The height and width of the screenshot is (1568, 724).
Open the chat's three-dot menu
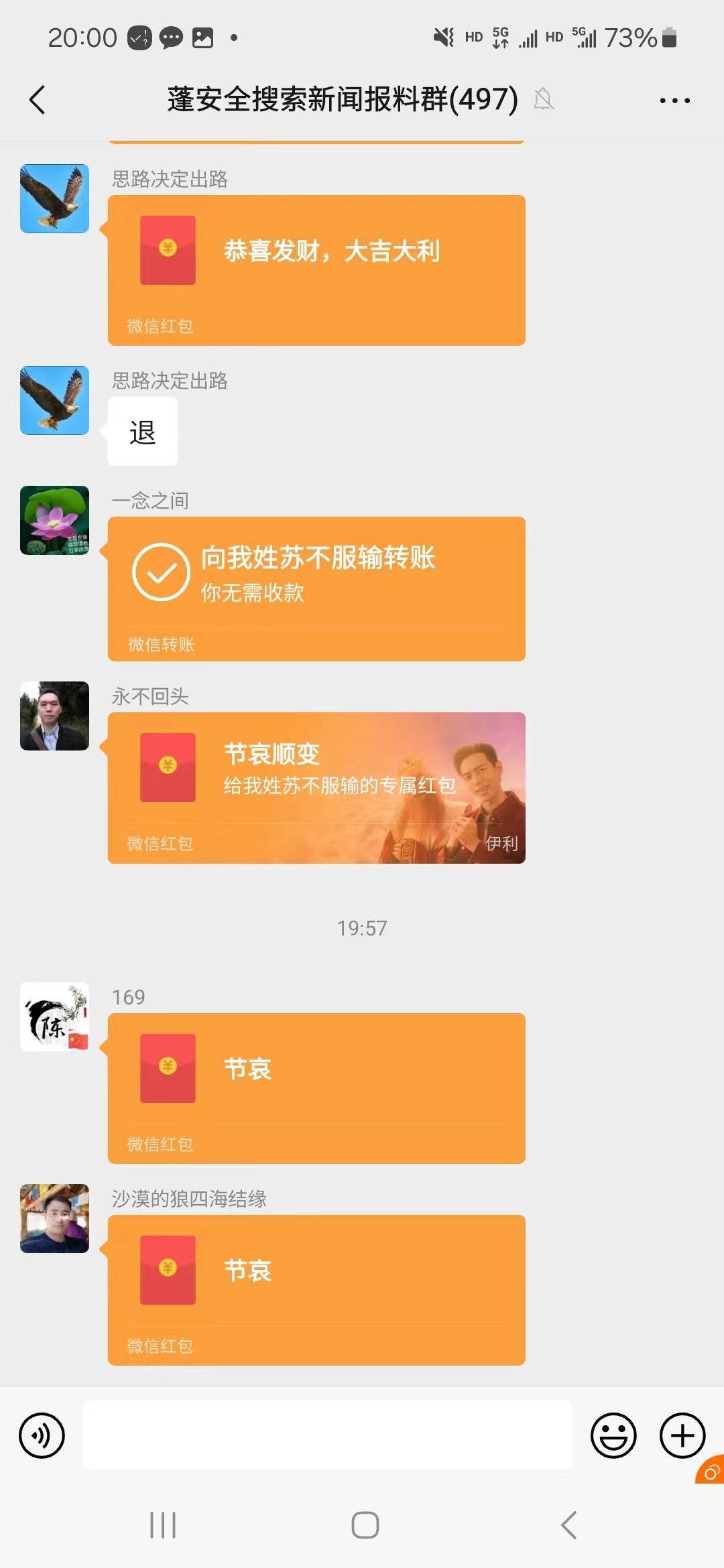point(674,101)
